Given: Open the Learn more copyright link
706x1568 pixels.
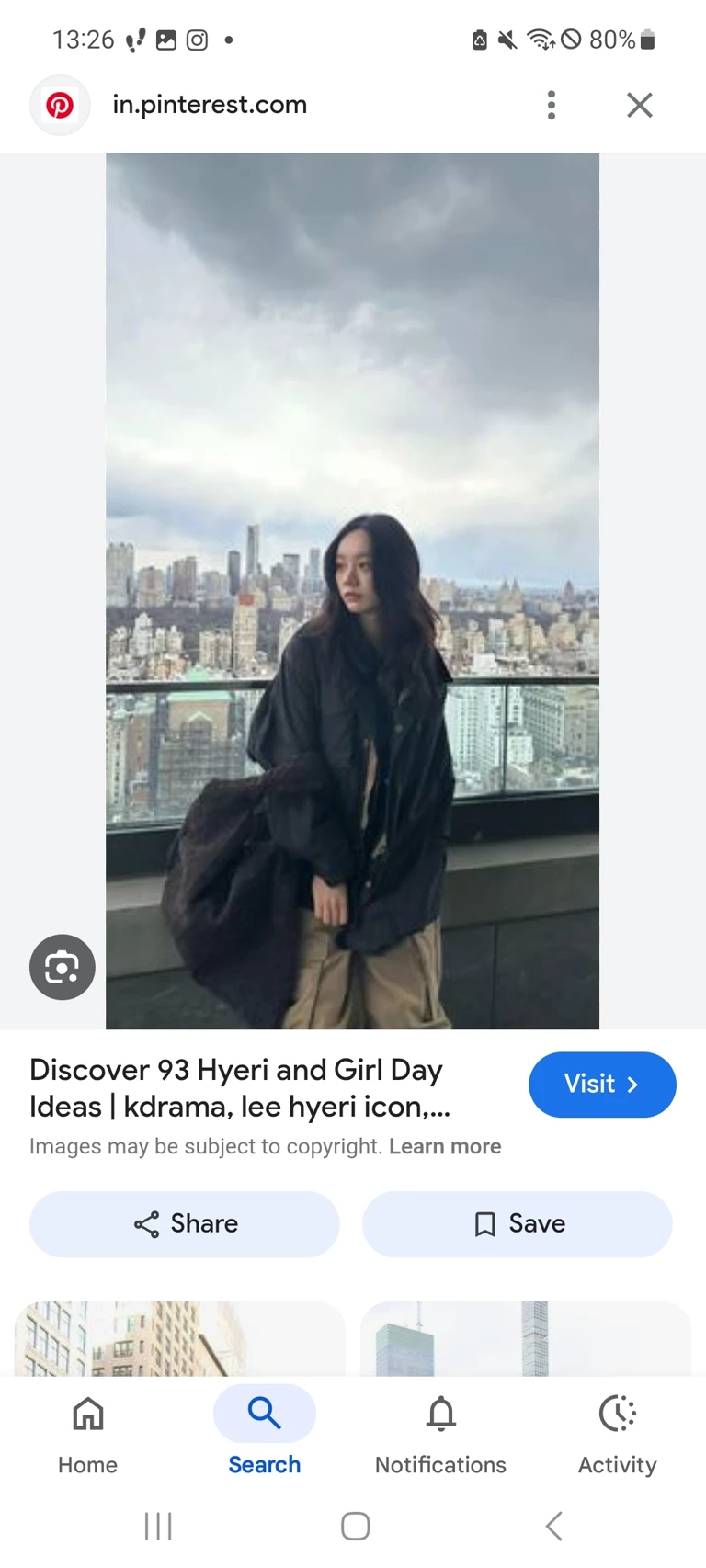Looking at the screenshot, I should [x=445, y=1146].
